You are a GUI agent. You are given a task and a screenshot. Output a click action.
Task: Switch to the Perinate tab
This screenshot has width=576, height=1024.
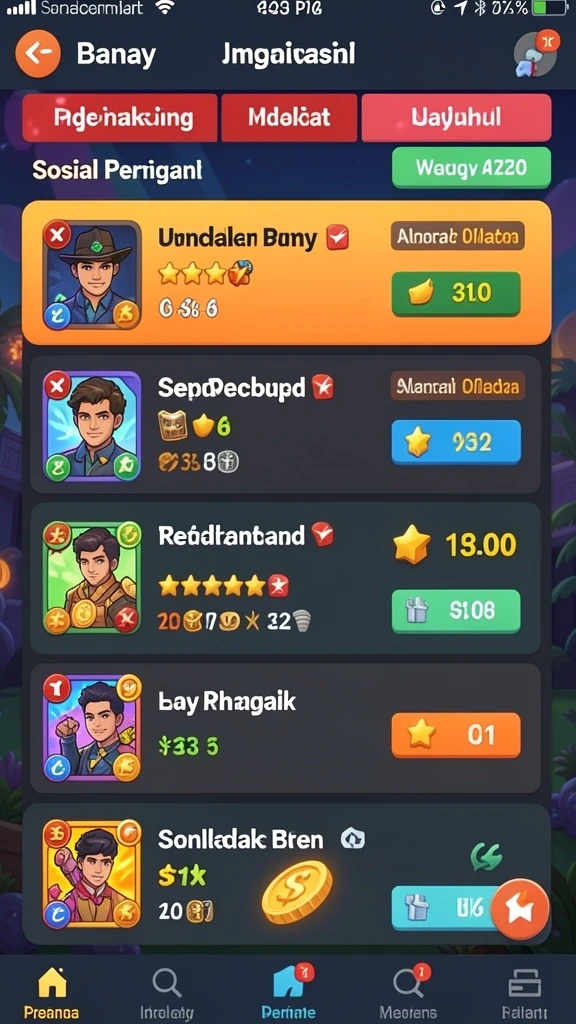point(289,992)
